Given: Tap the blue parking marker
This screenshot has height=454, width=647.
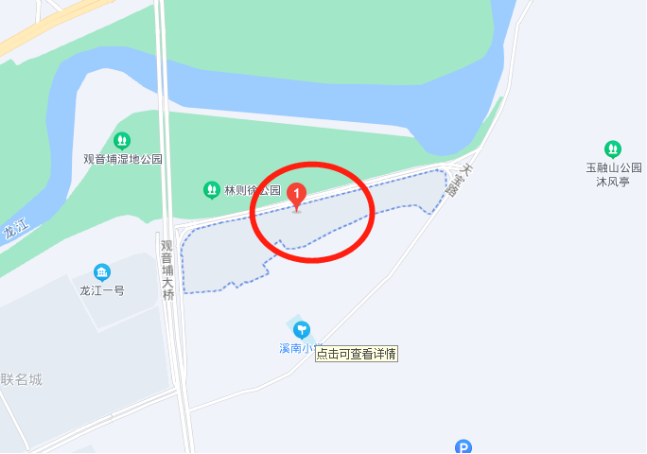Looking at the screenshot, I should coord(463,448).
